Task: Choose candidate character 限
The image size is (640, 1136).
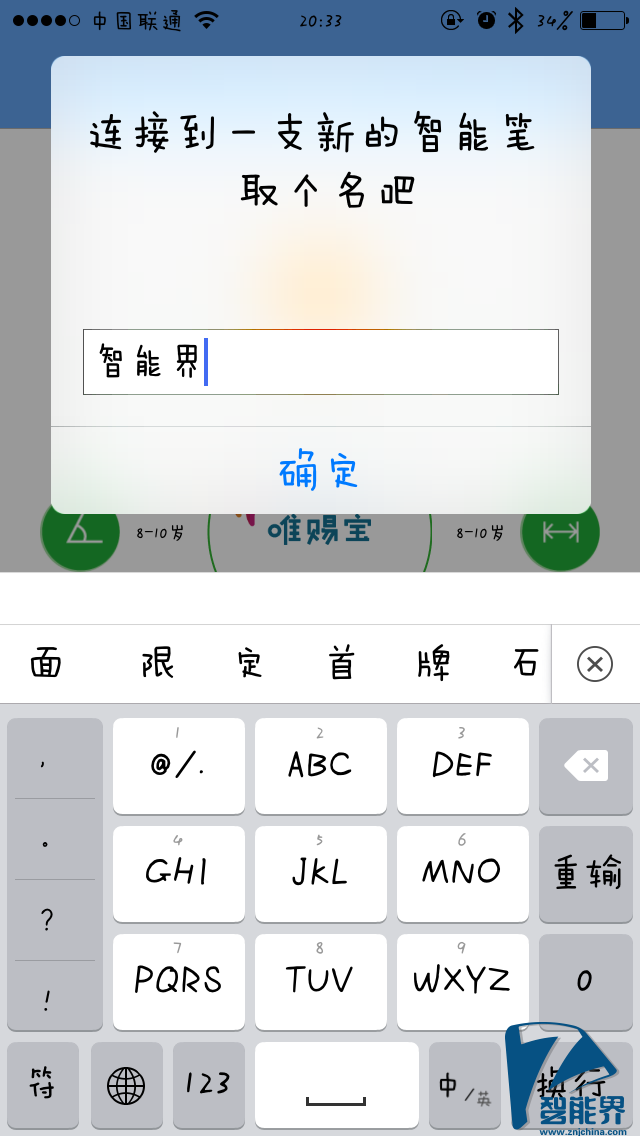Action: 157,663
